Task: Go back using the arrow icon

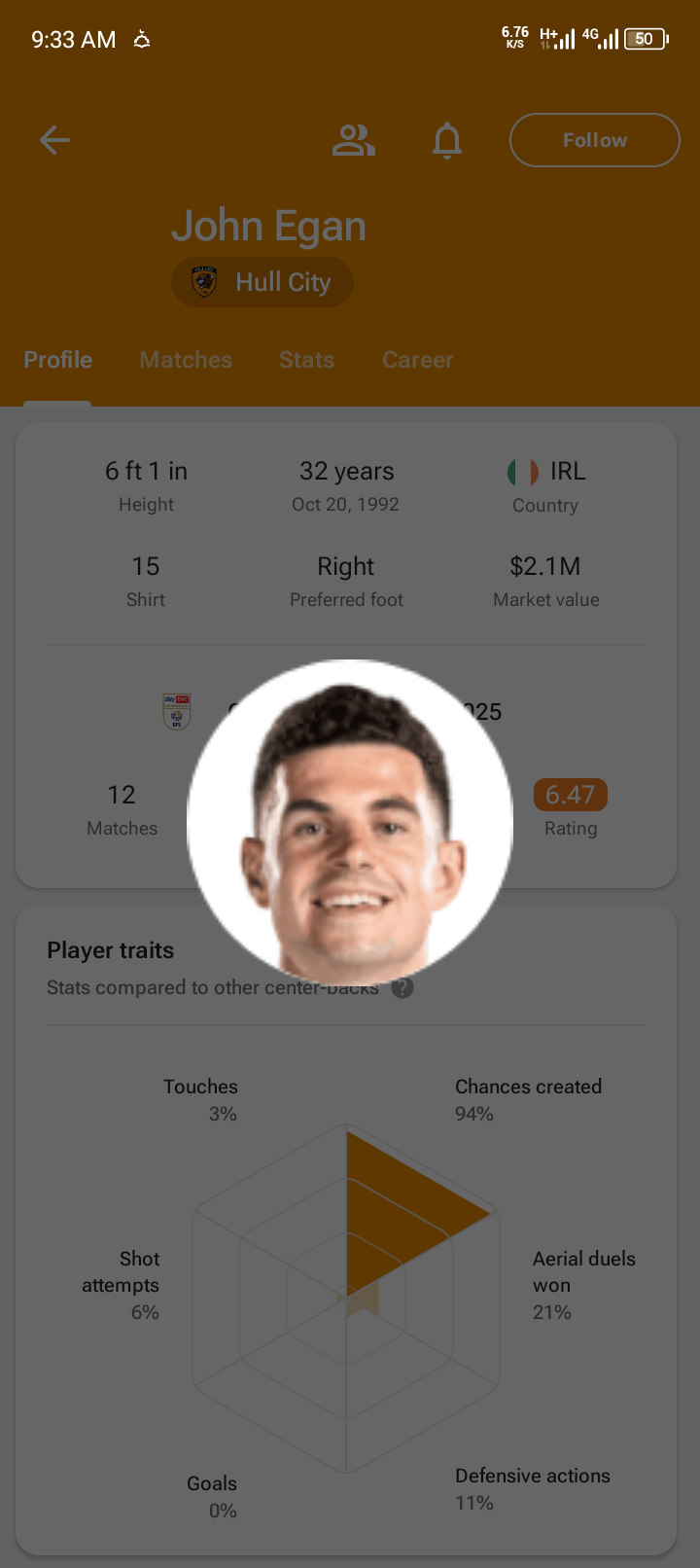Action: [x=54, y=140]
